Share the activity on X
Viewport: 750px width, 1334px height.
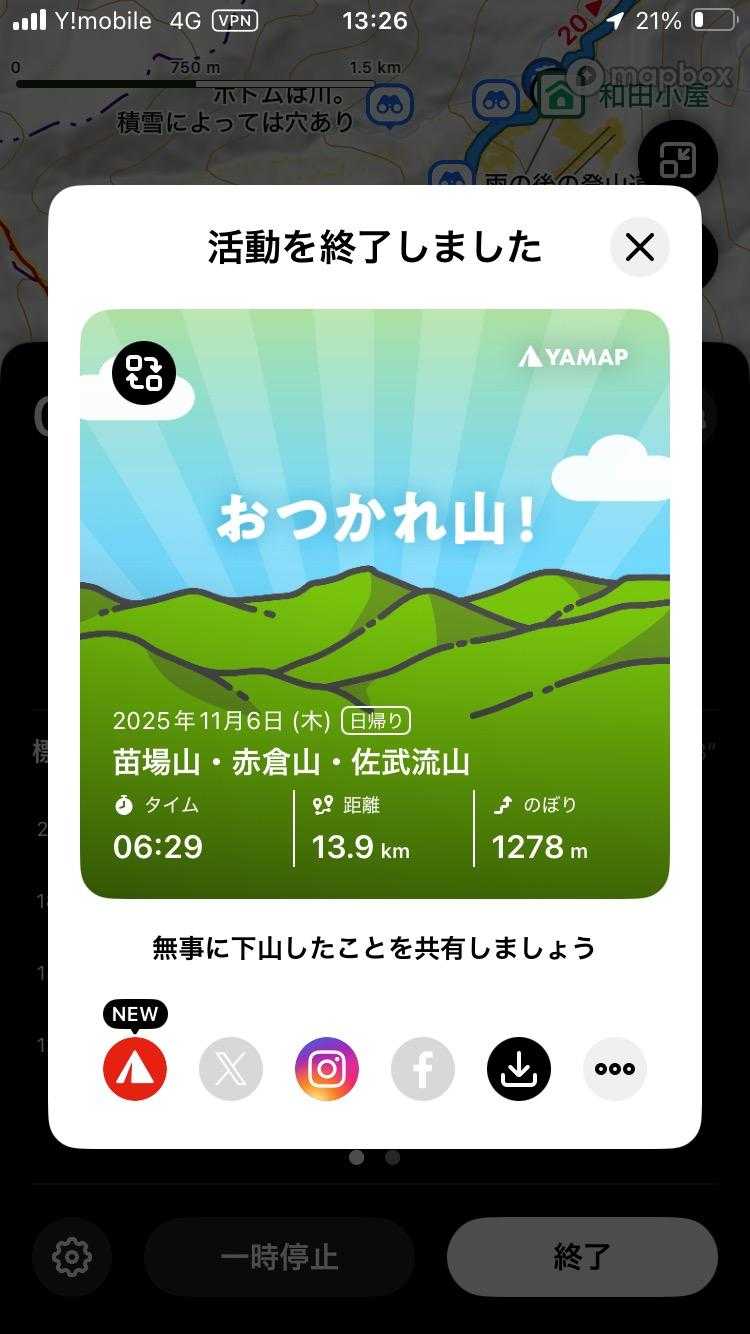(231, 1069)
